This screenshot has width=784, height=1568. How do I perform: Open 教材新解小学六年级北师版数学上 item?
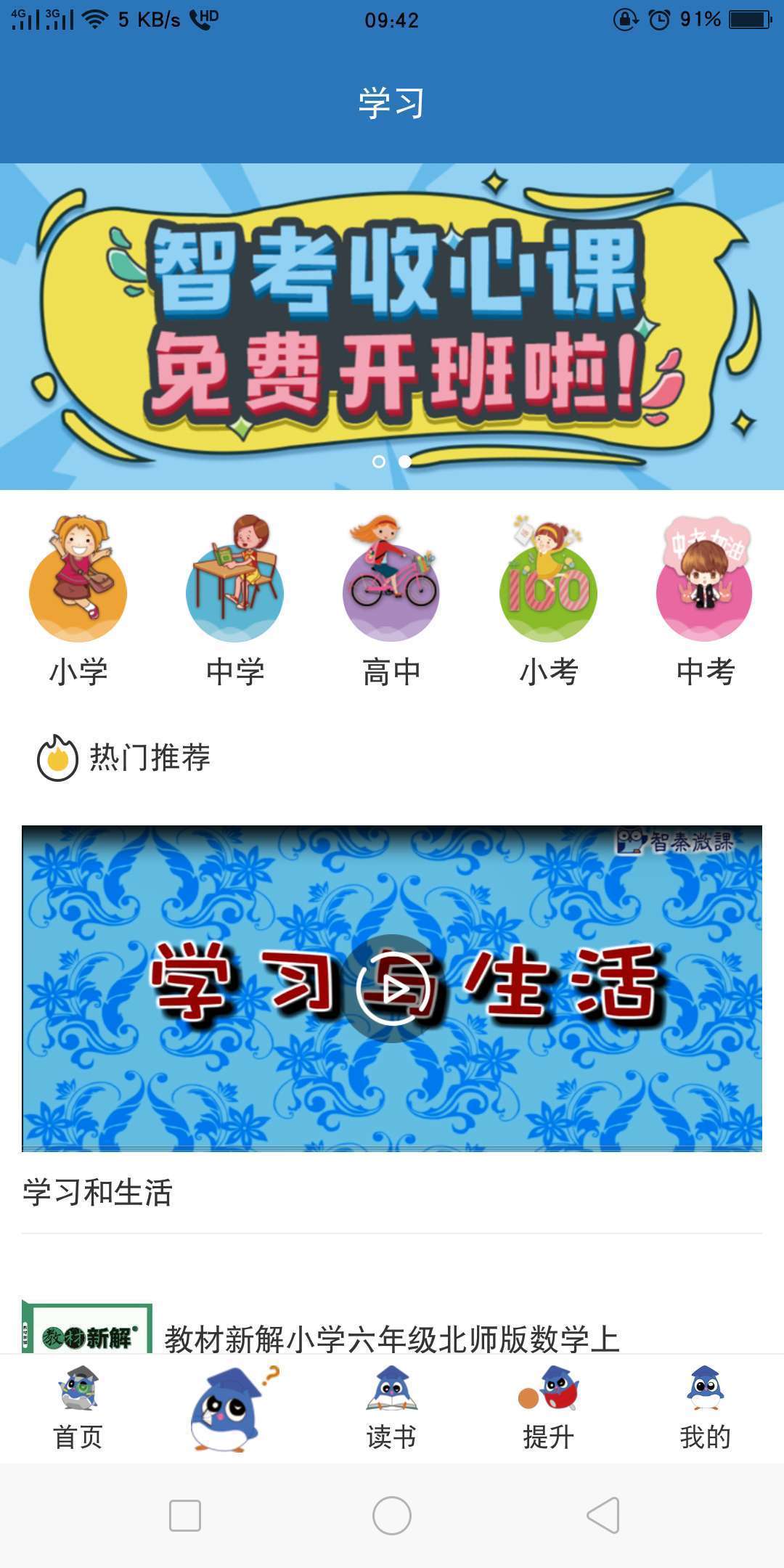[392, 1338]
